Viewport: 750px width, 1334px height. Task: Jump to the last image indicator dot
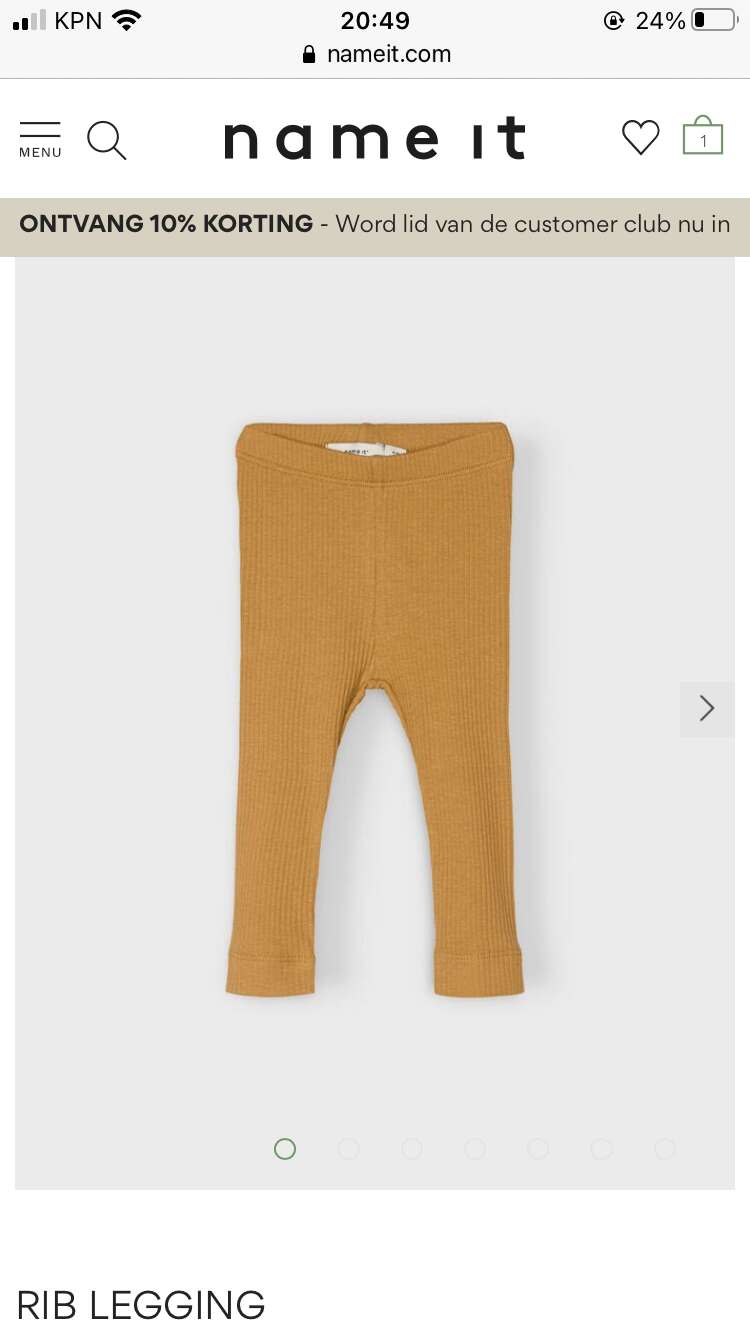click(x=665, y=1149)
